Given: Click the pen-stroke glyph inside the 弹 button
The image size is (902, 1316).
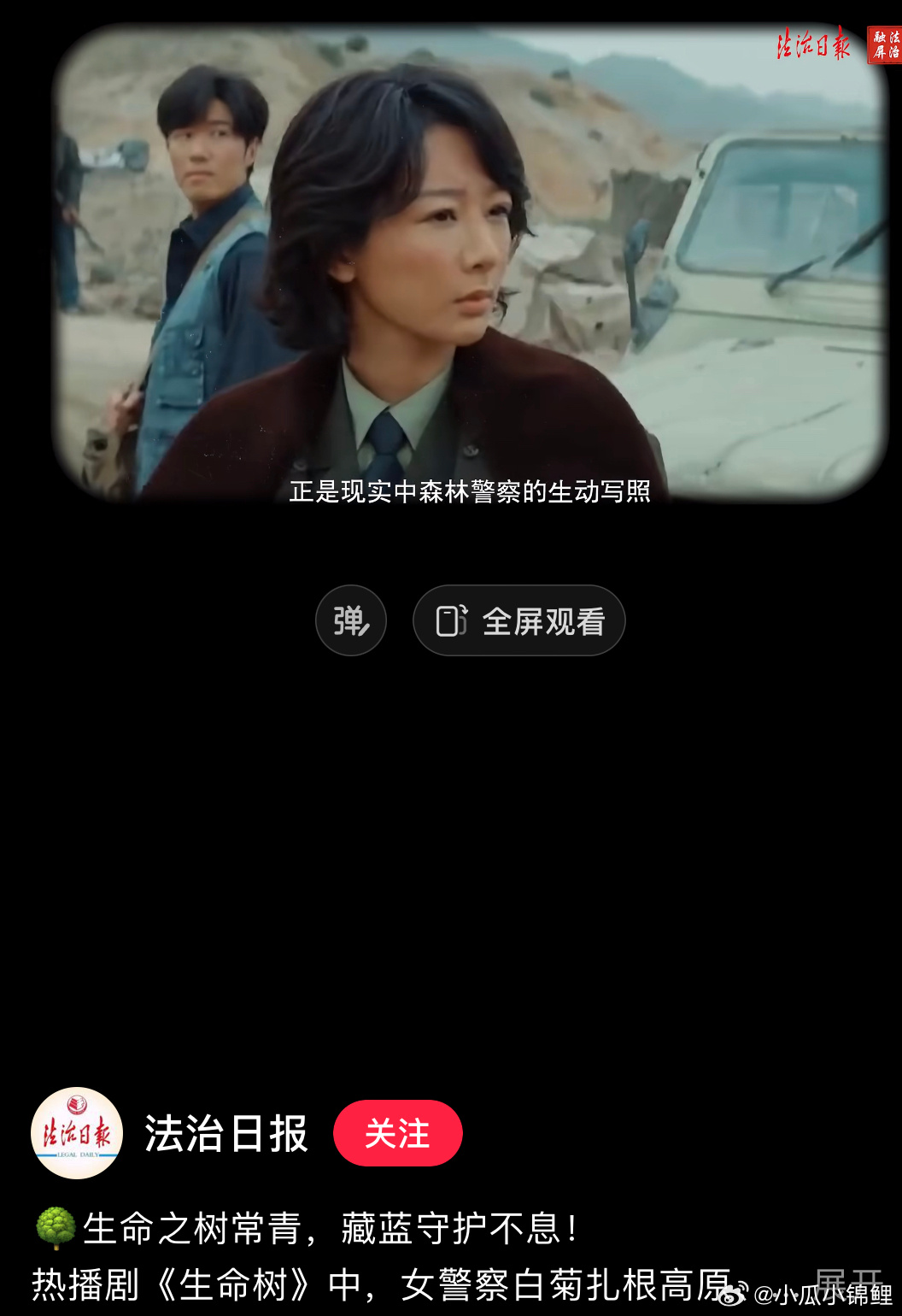Looking at the screenshot, I should point(362,630).
